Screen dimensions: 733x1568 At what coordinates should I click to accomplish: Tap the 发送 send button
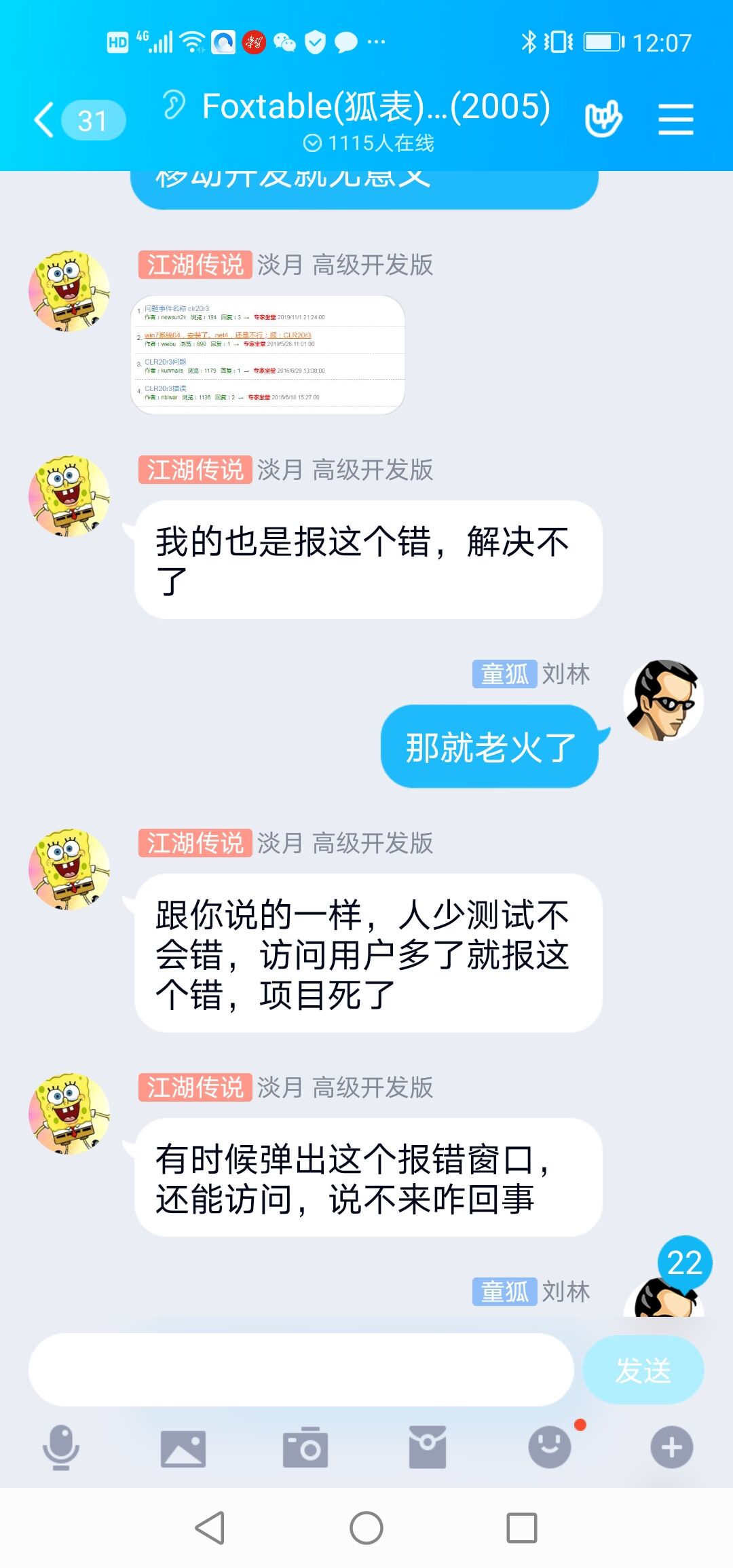[643, 1370]
